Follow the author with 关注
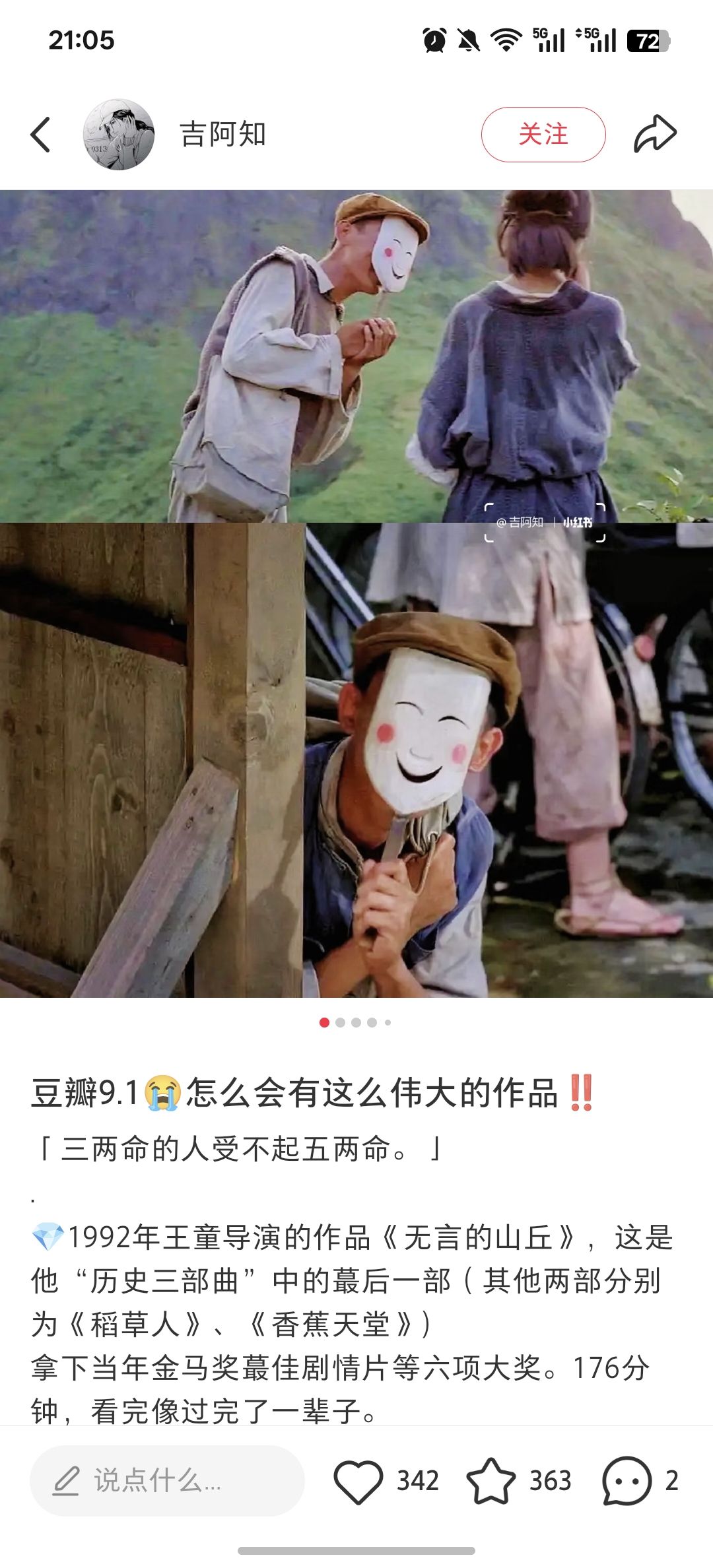 pyautogui.click(x=543, y=135)
